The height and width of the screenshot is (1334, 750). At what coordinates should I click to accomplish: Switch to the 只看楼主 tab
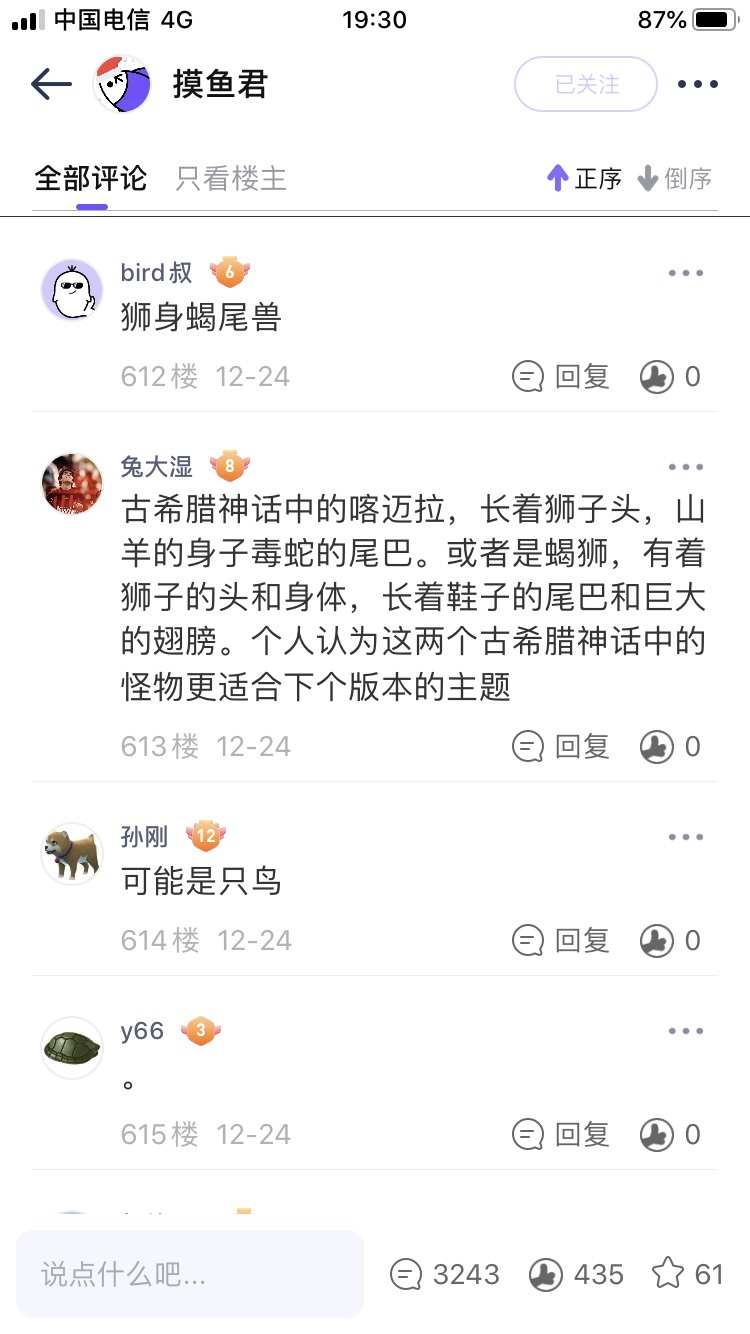[x=231, y=179]
